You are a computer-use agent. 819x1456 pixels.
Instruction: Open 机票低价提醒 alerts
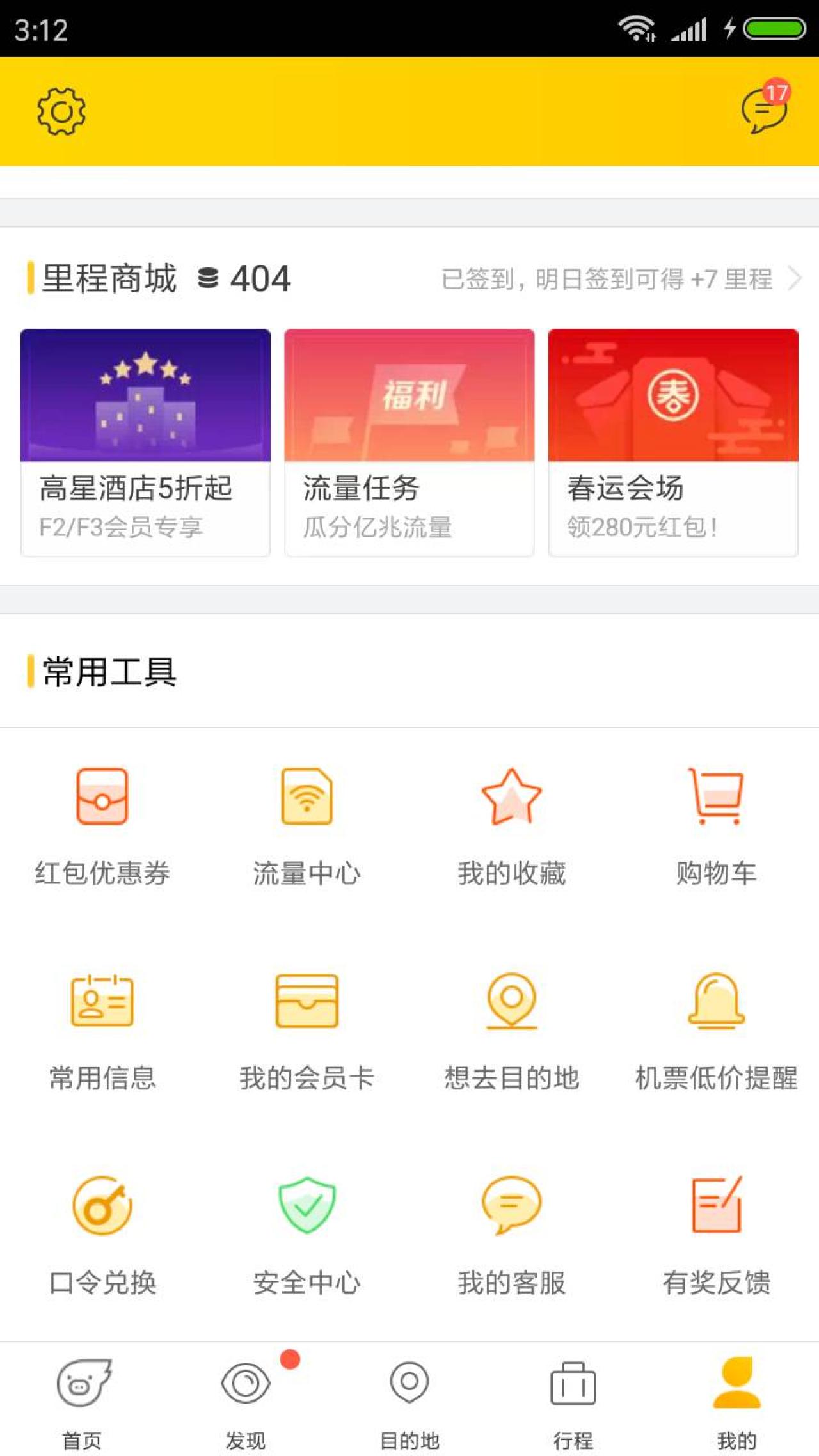717,1030
